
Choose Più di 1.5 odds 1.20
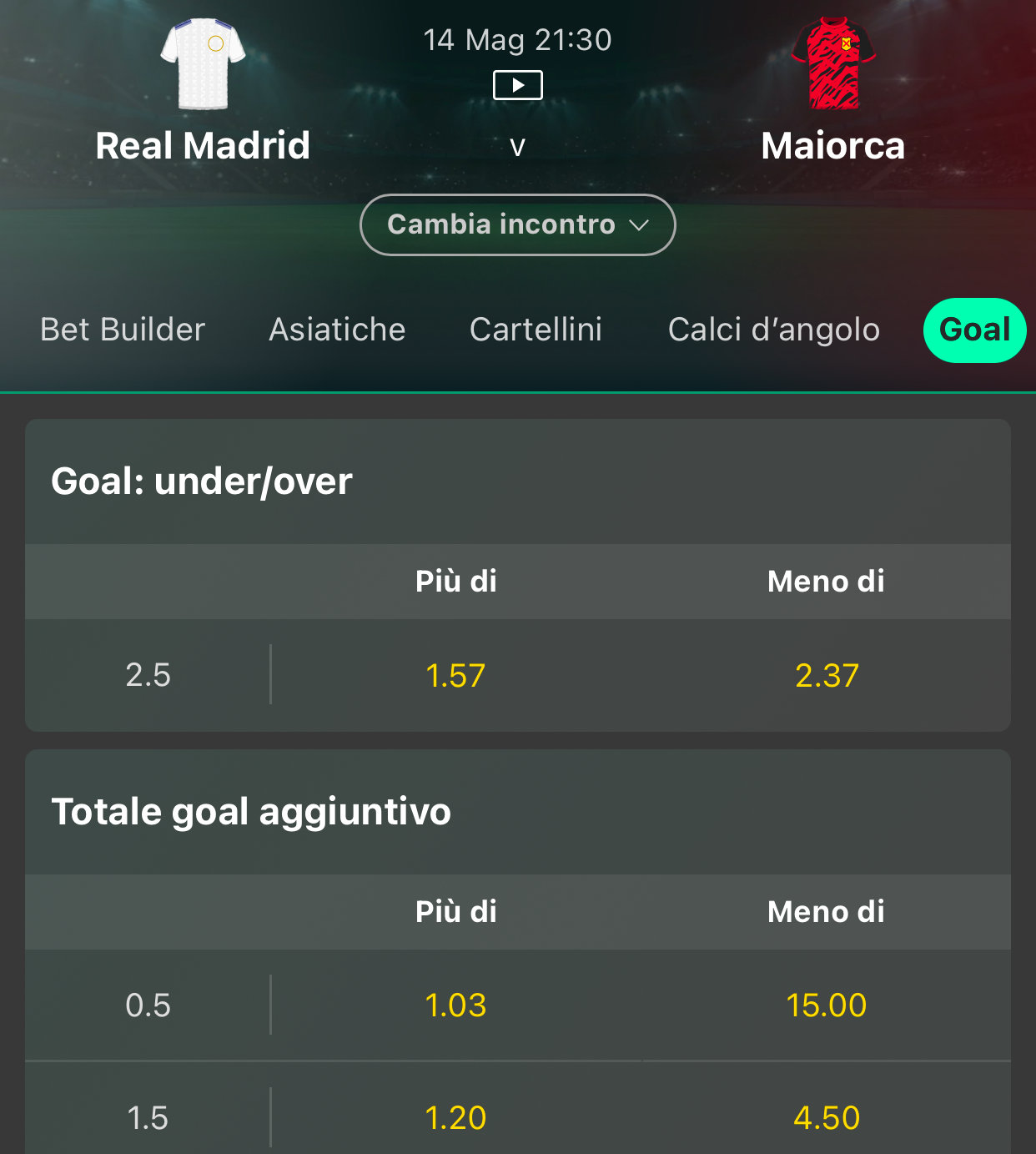click(x=455, y=1117)
